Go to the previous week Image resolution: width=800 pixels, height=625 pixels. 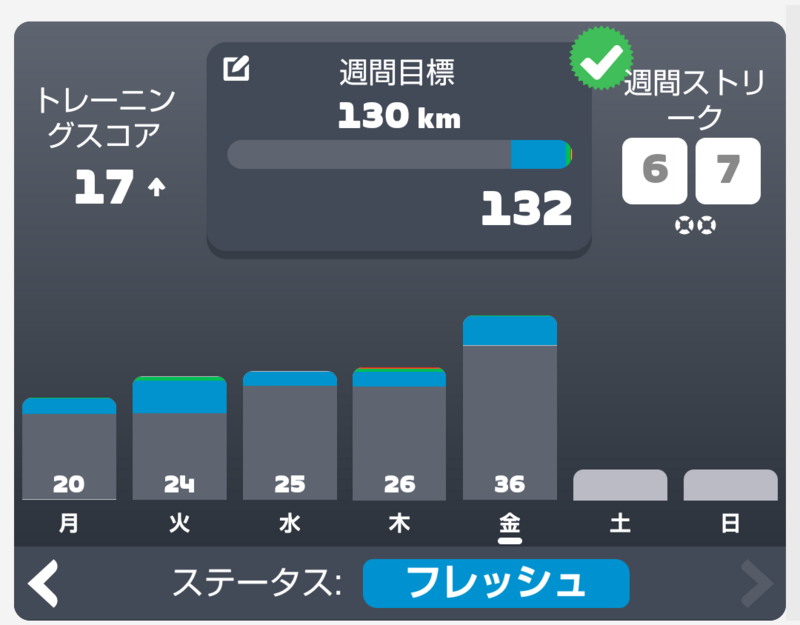pos(43,584)
